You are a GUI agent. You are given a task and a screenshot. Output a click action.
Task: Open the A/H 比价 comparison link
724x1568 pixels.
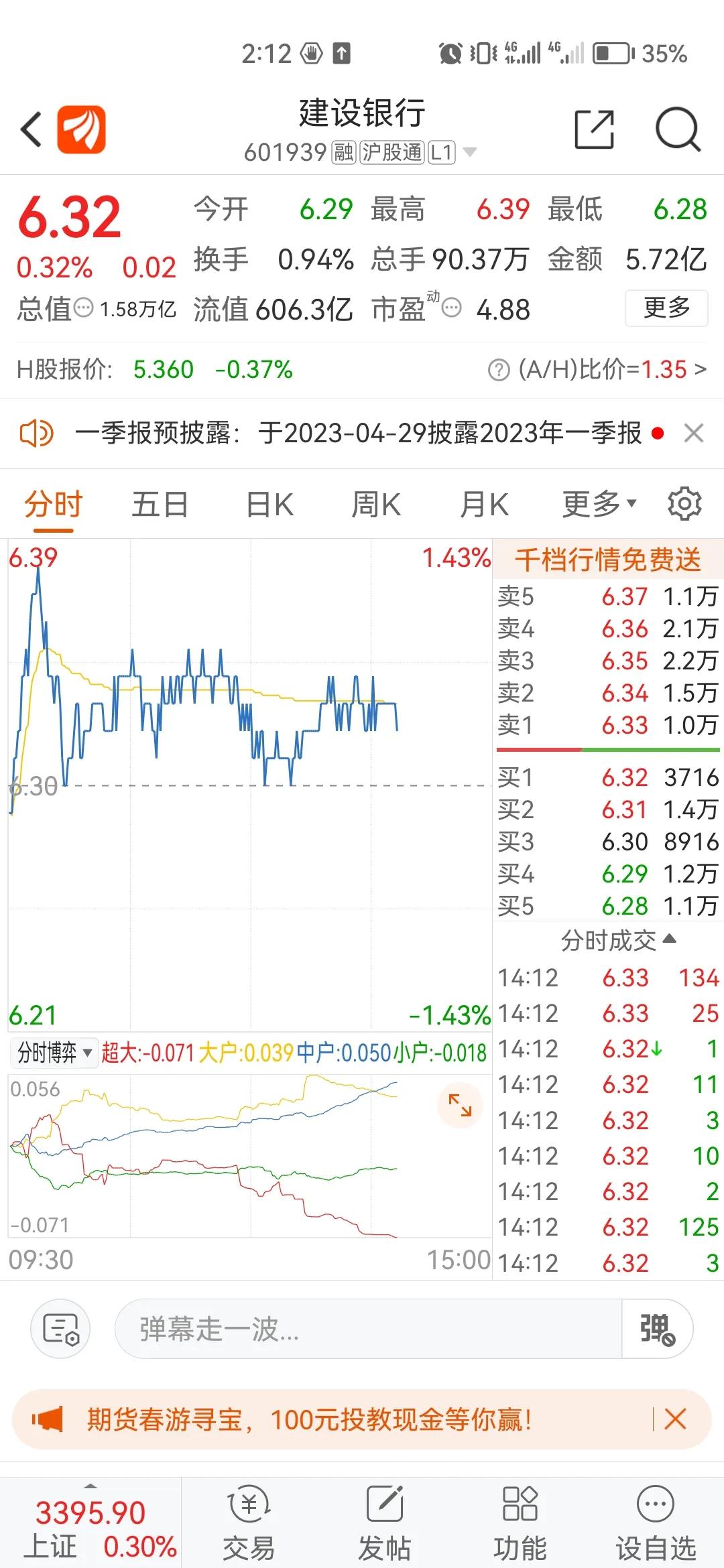coord(597,369)
